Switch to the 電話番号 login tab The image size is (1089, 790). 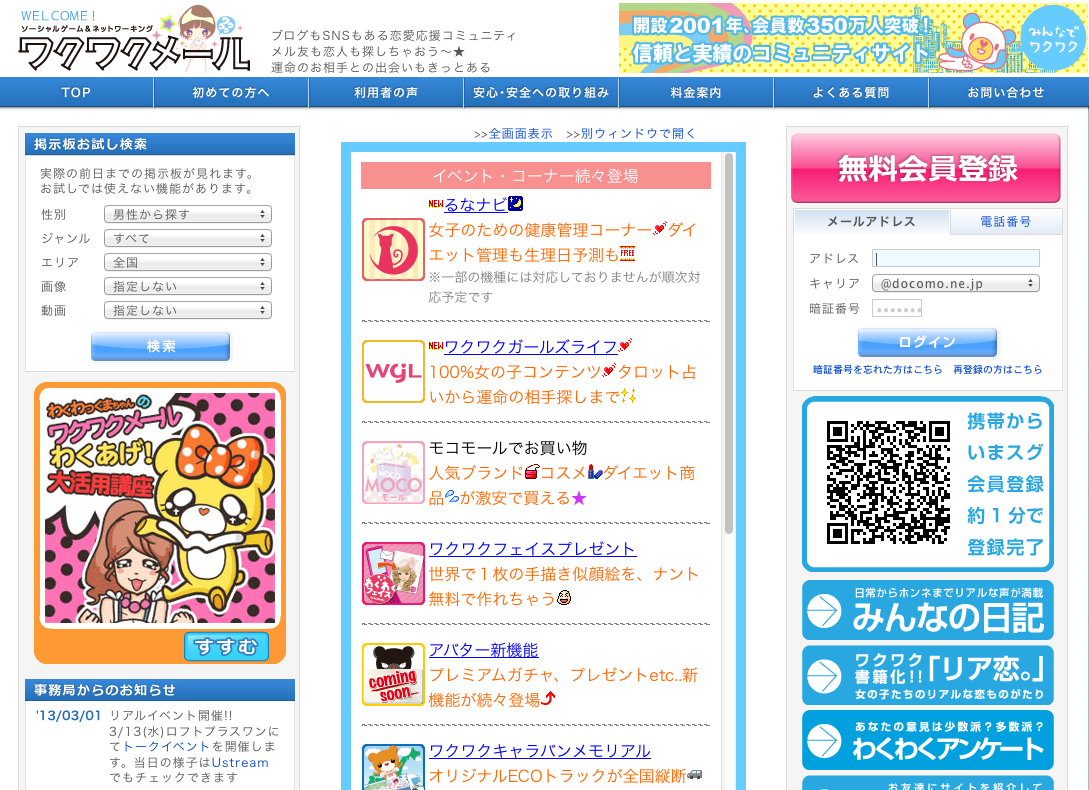pyautogui.click(x=1004, y=221)
